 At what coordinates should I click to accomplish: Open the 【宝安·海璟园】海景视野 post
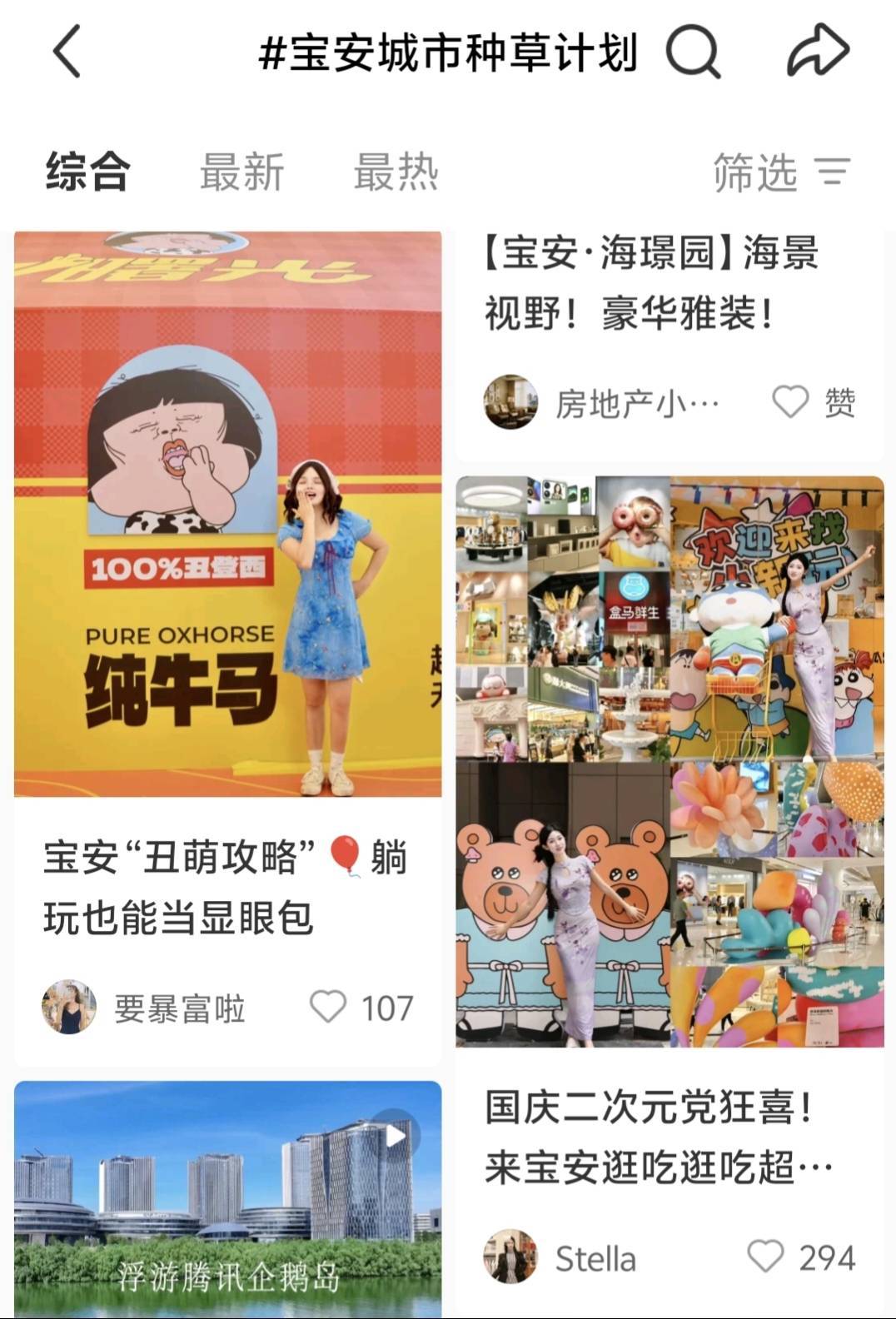651,283
